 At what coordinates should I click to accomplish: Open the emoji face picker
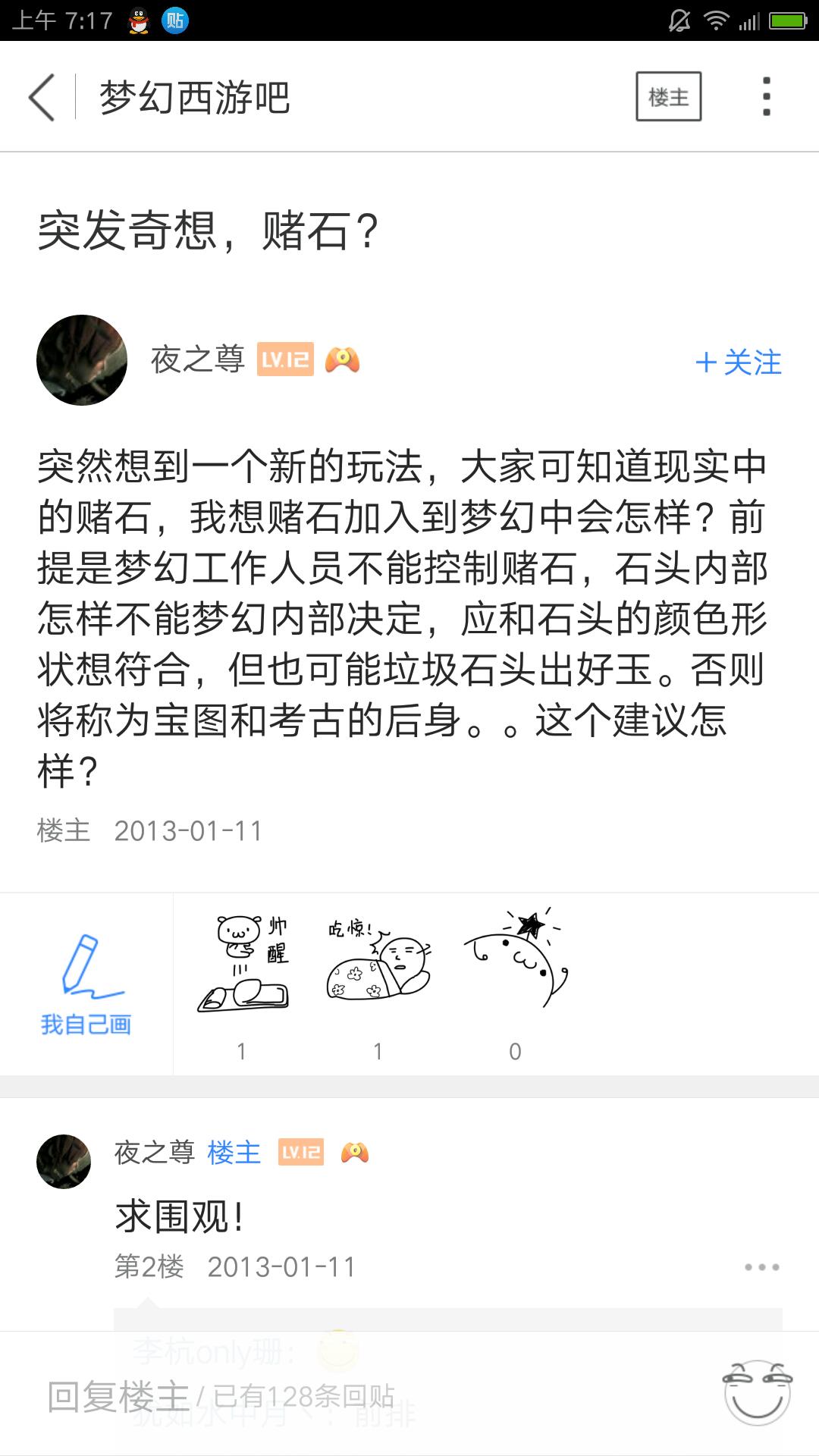757,1392
